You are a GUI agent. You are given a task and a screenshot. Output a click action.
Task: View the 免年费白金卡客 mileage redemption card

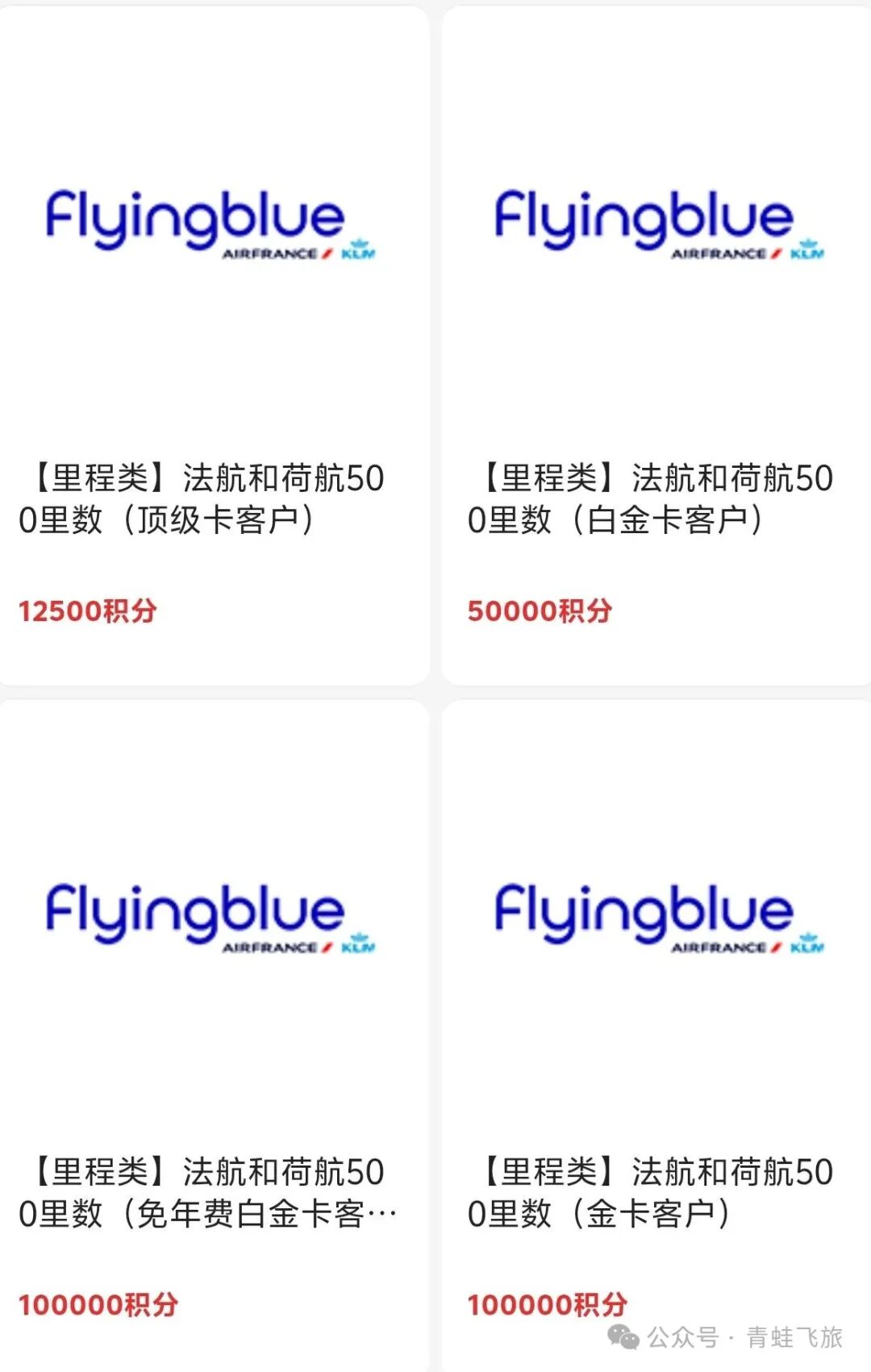point(214,1040)
